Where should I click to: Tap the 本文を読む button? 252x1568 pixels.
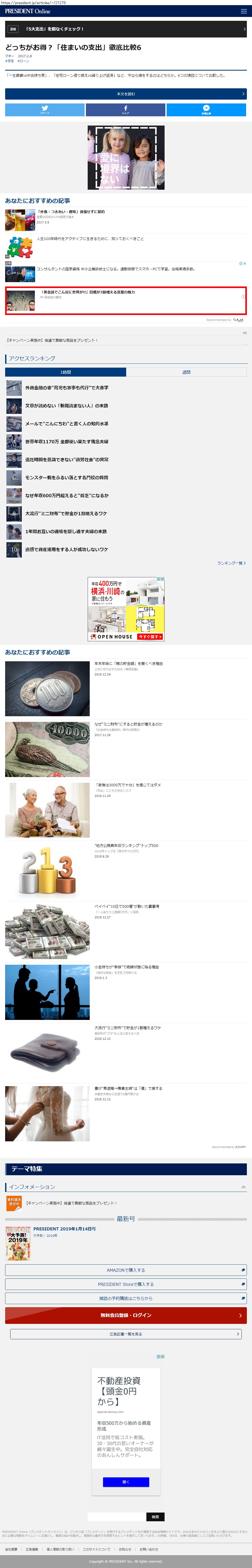tap(126, 94)
